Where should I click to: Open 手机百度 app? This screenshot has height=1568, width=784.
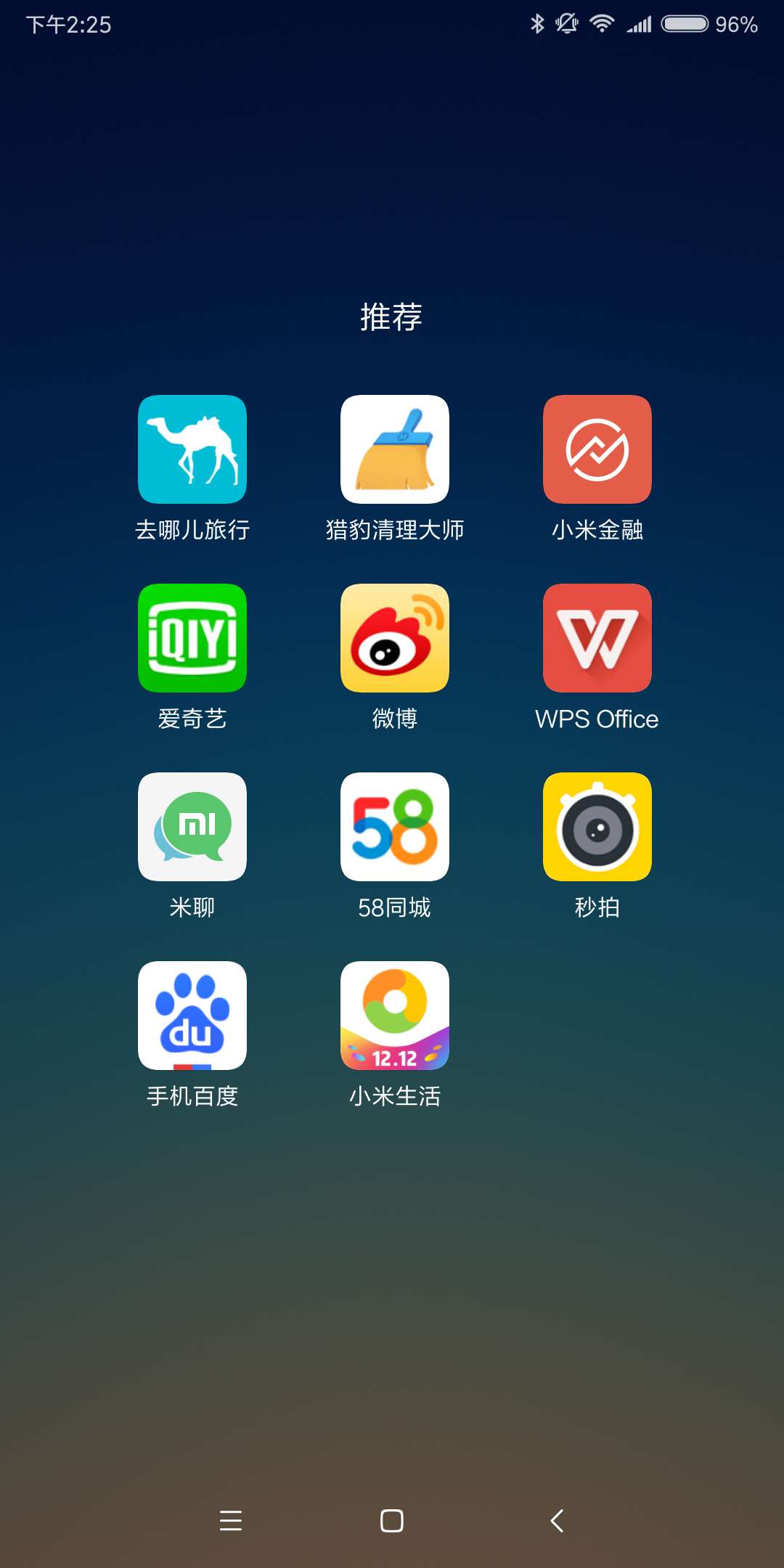pyautogui.click(x=192, y=1016)
